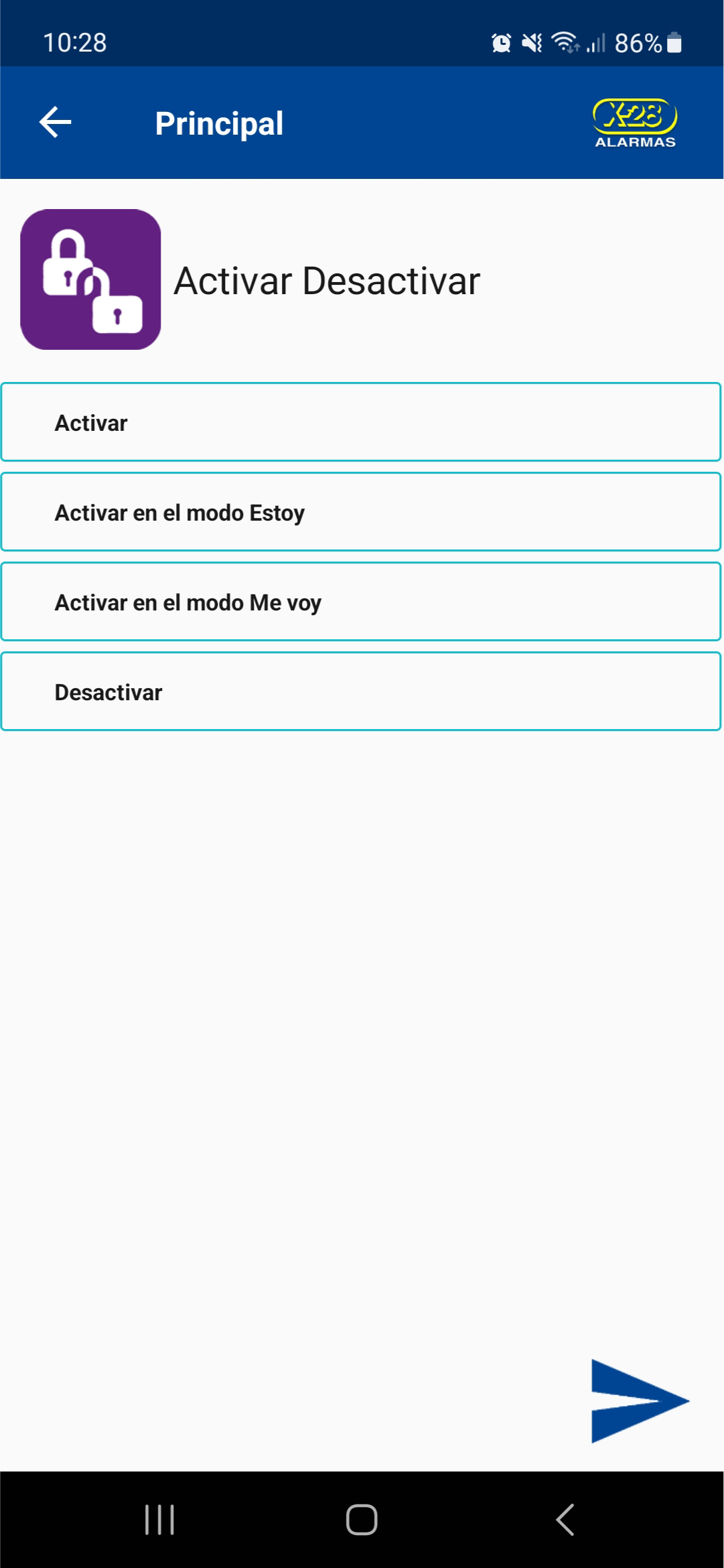Go to the home screen

(x=362, y=1519)
